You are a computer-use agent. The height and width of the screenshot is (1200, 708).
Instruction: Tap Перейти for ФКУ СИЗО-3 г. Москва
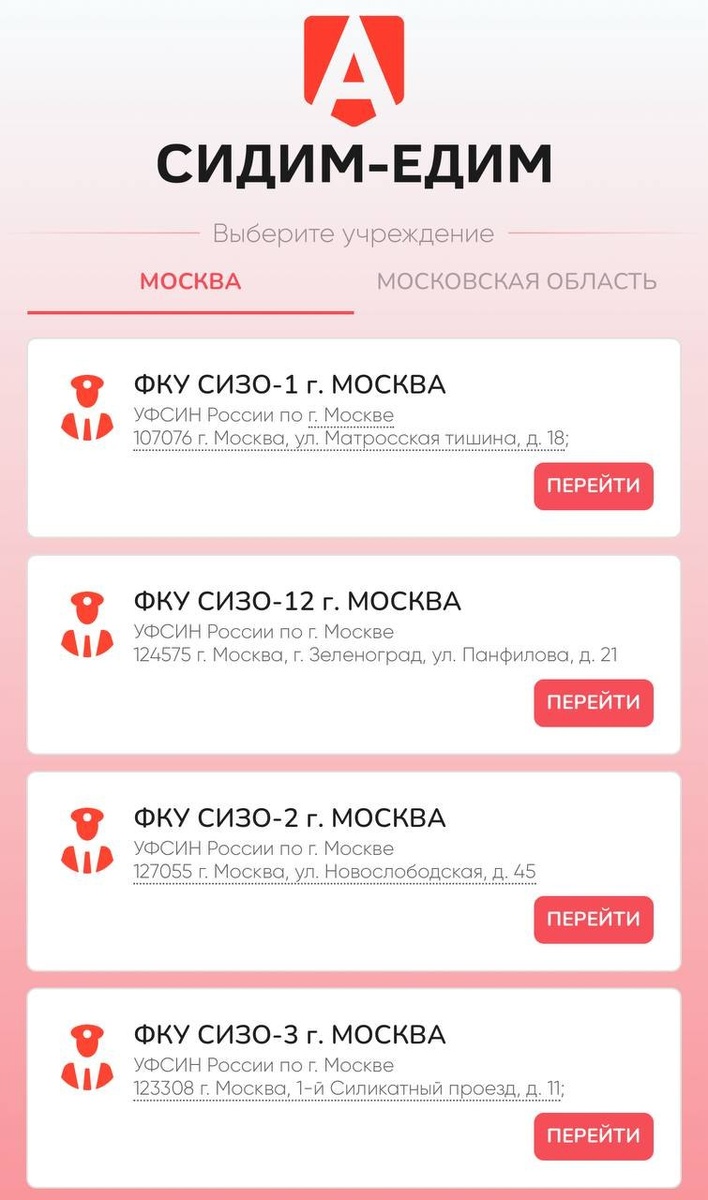point(593,1136)
